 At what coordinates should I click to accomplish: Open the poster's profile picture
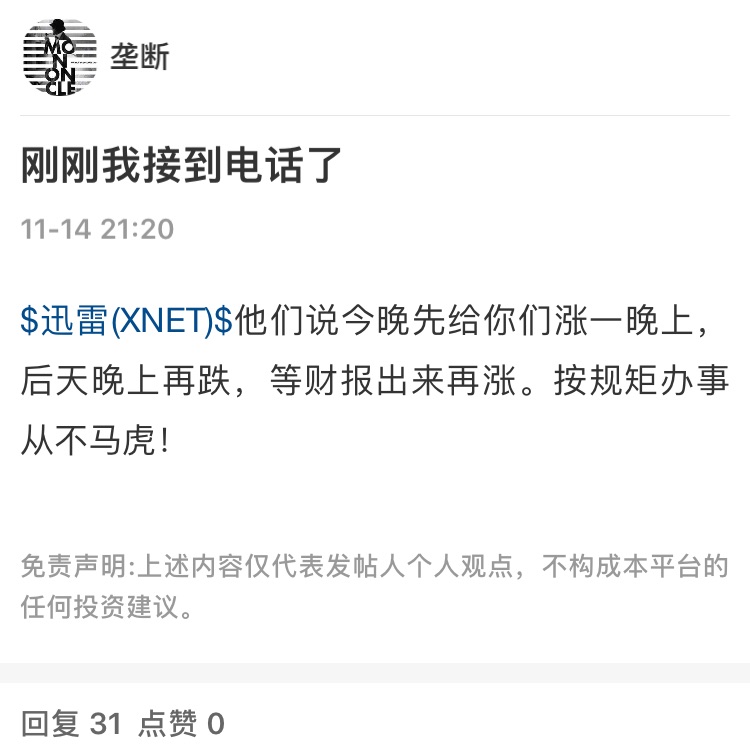(x=60, y=57)
